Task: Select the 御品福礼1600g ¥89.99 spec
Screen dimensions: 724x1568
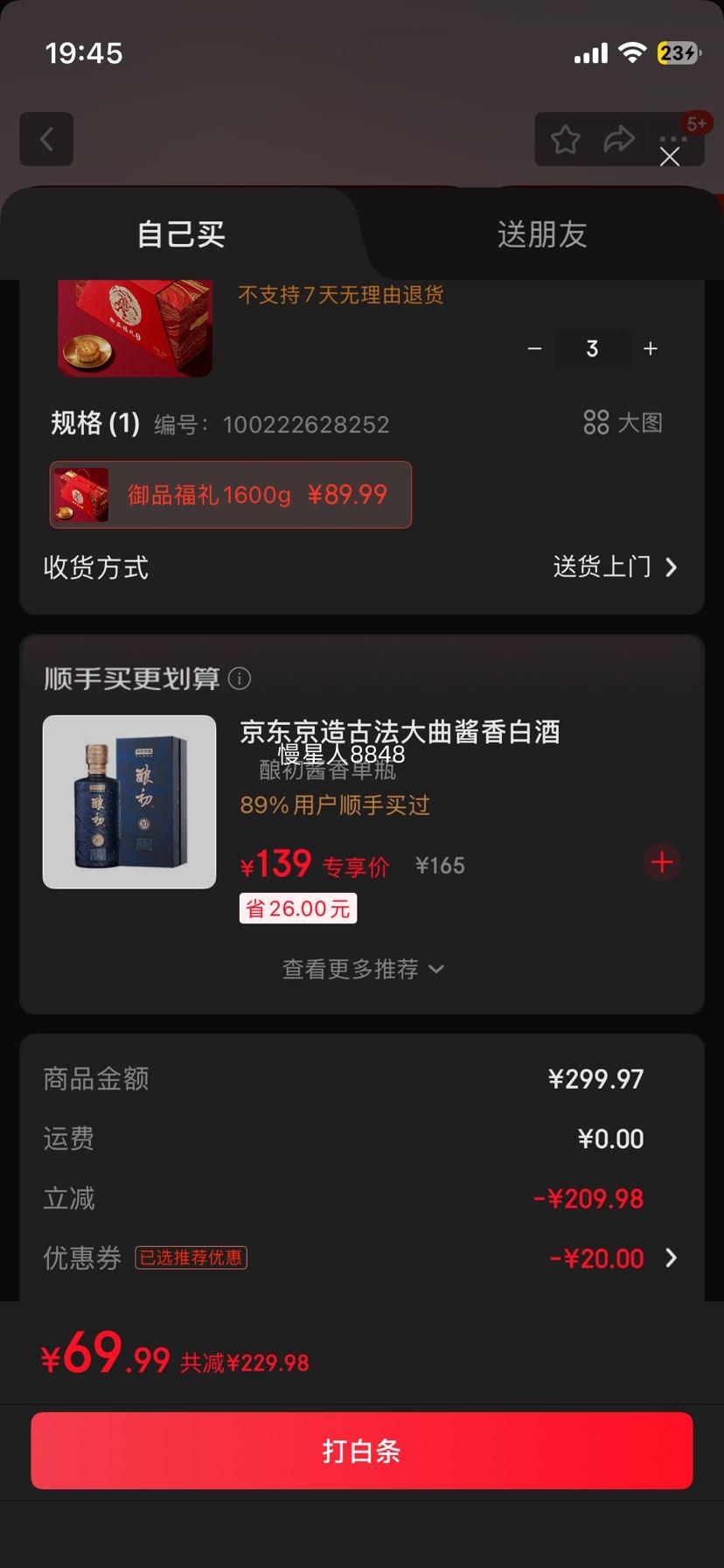Action: [231, 495]
